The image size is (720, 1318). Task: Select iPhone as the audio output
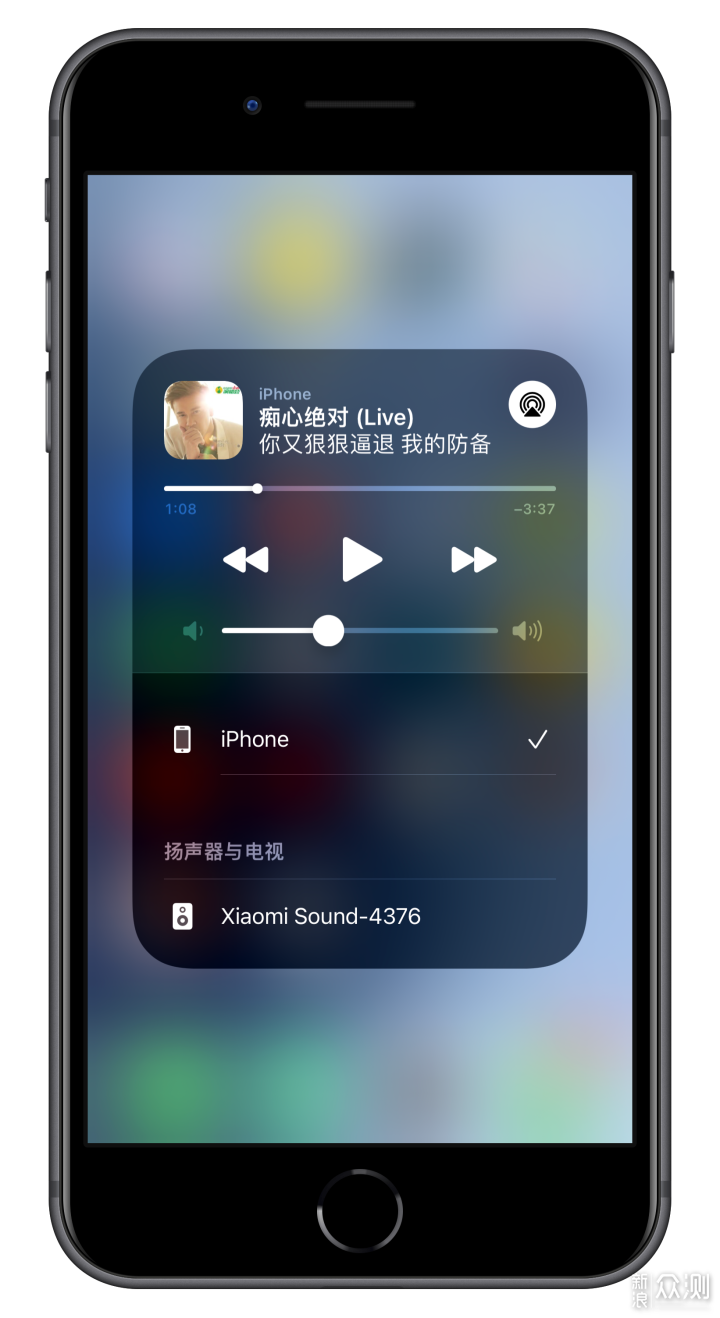point(360,740)
